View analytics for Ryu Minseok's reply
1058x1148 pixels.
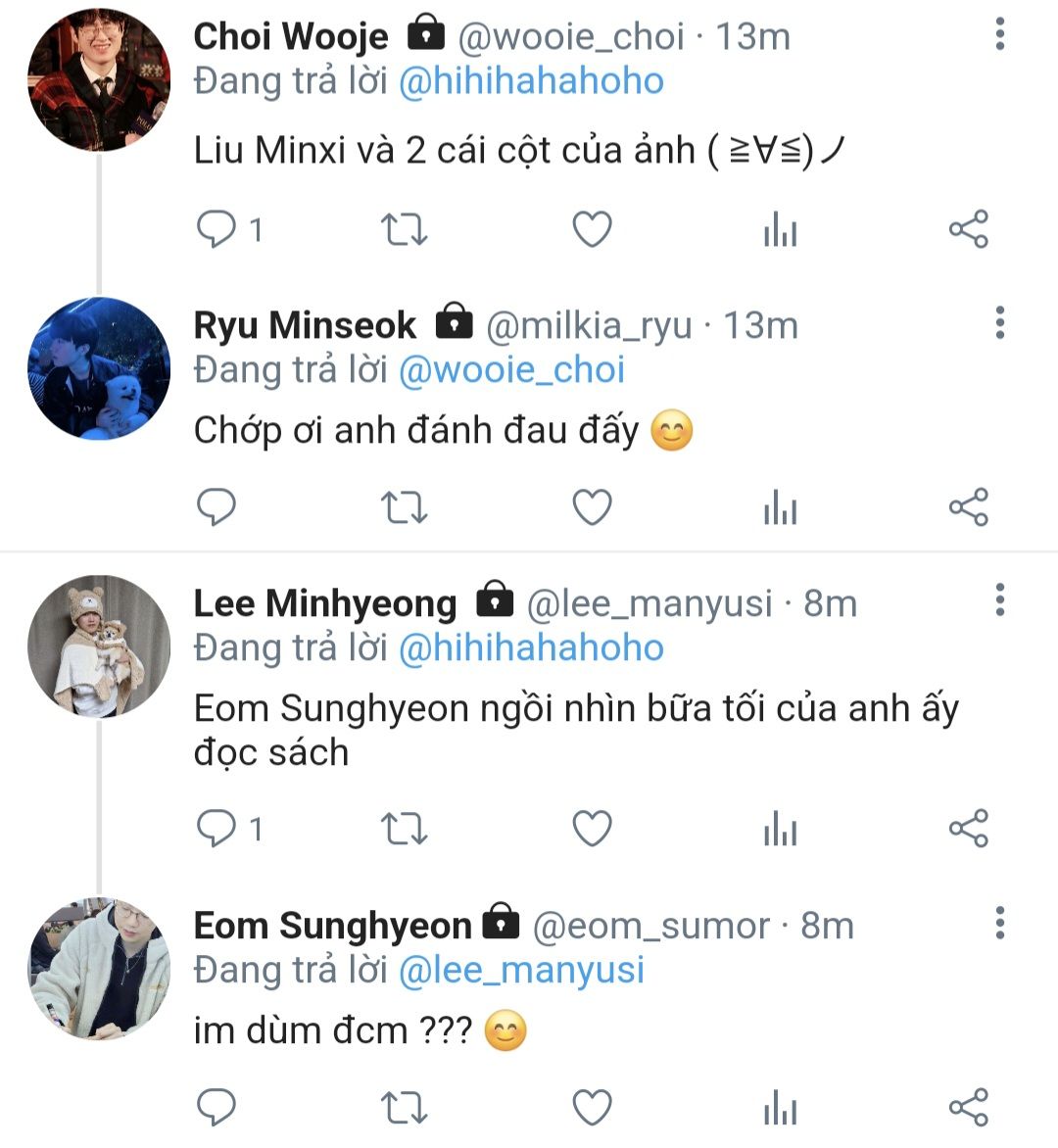(780, 507)
